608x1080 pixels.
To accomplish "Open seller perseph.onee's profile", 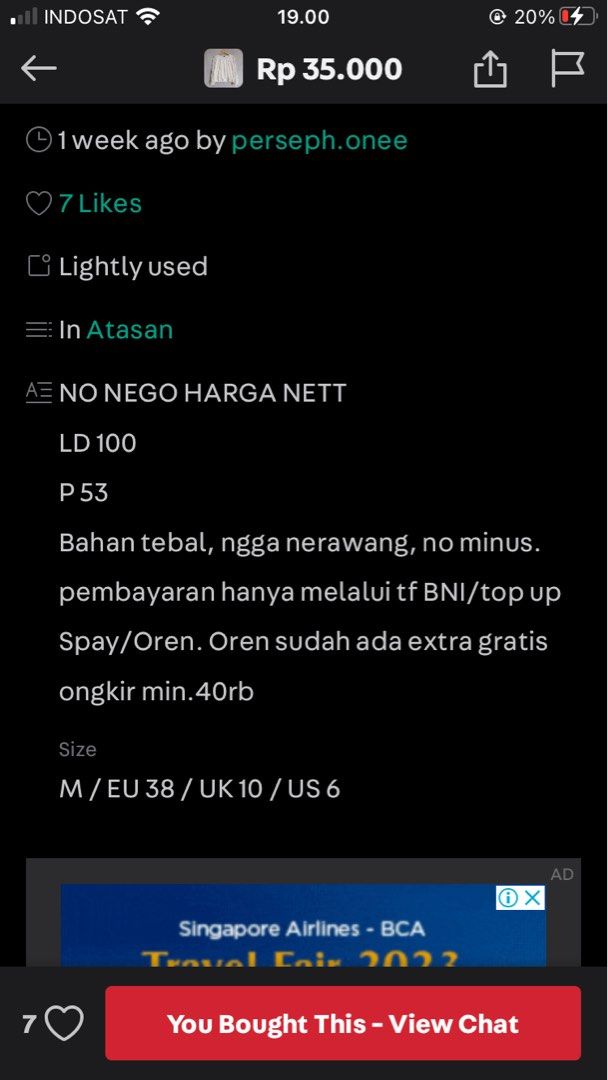I will click(319, 141).
